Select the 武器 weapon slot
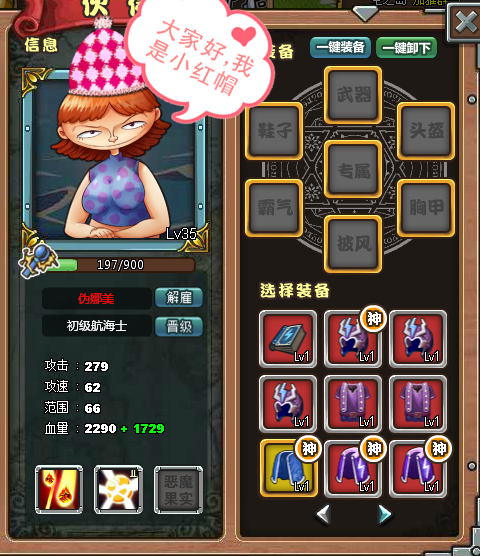 (x=353, y=95)
